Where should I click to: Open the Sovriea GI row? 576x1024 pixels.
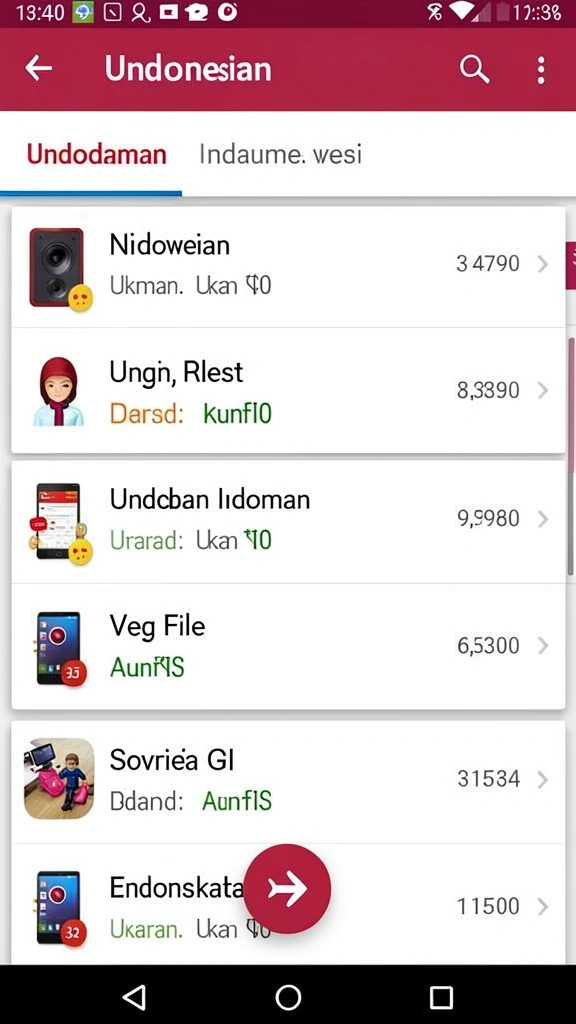[288, 780]
